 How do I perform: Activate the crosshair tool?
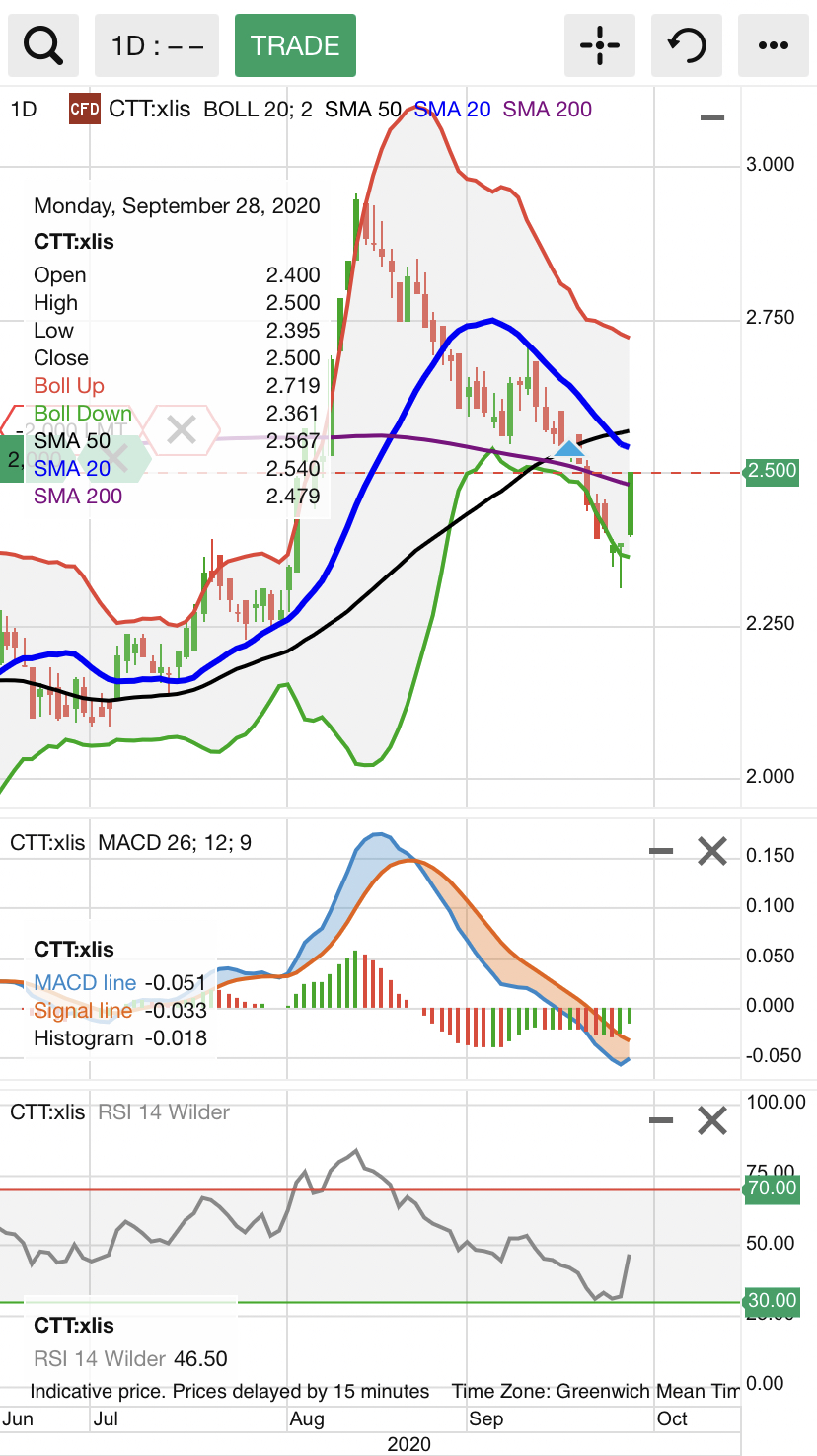pos(600,45)
